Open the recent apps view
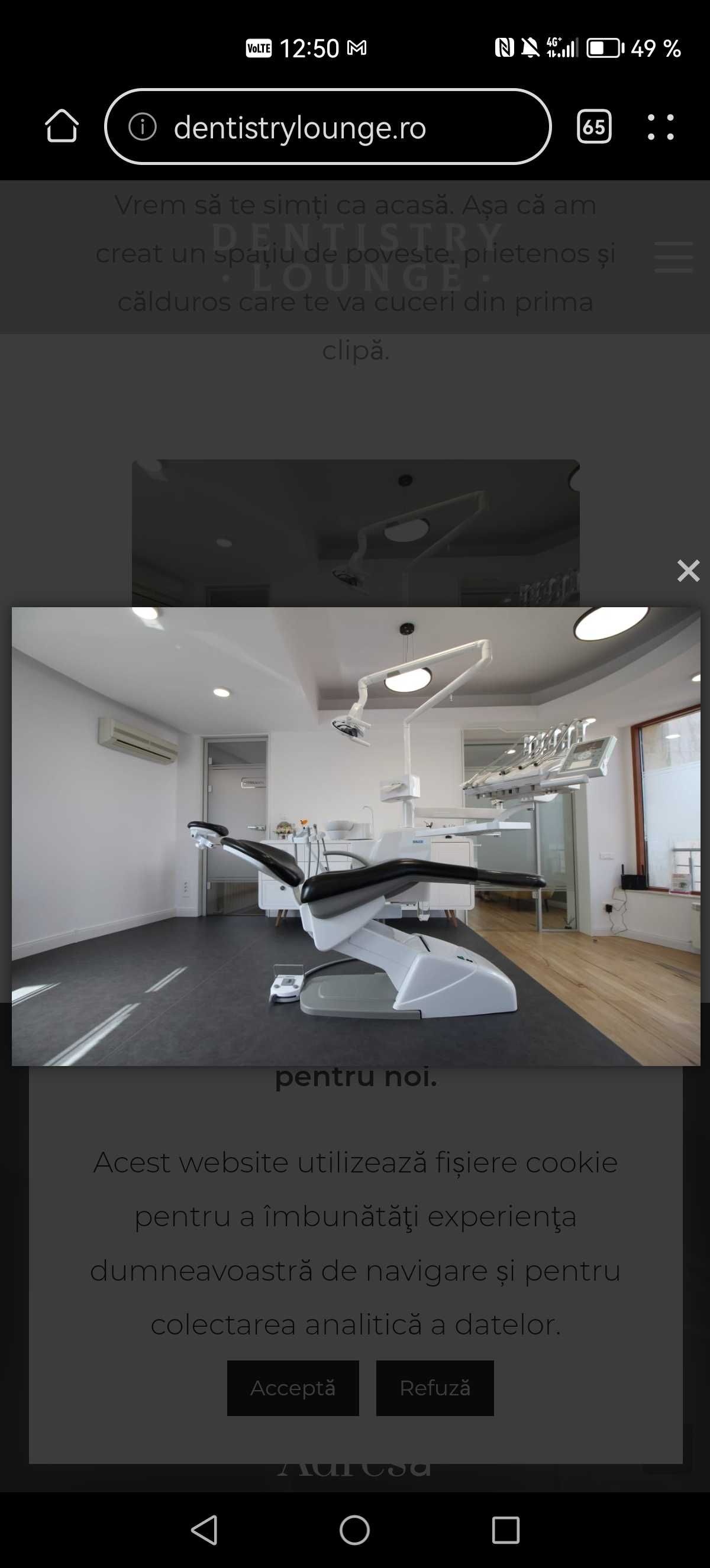 pyautogui.click(x=505, y=1530)
